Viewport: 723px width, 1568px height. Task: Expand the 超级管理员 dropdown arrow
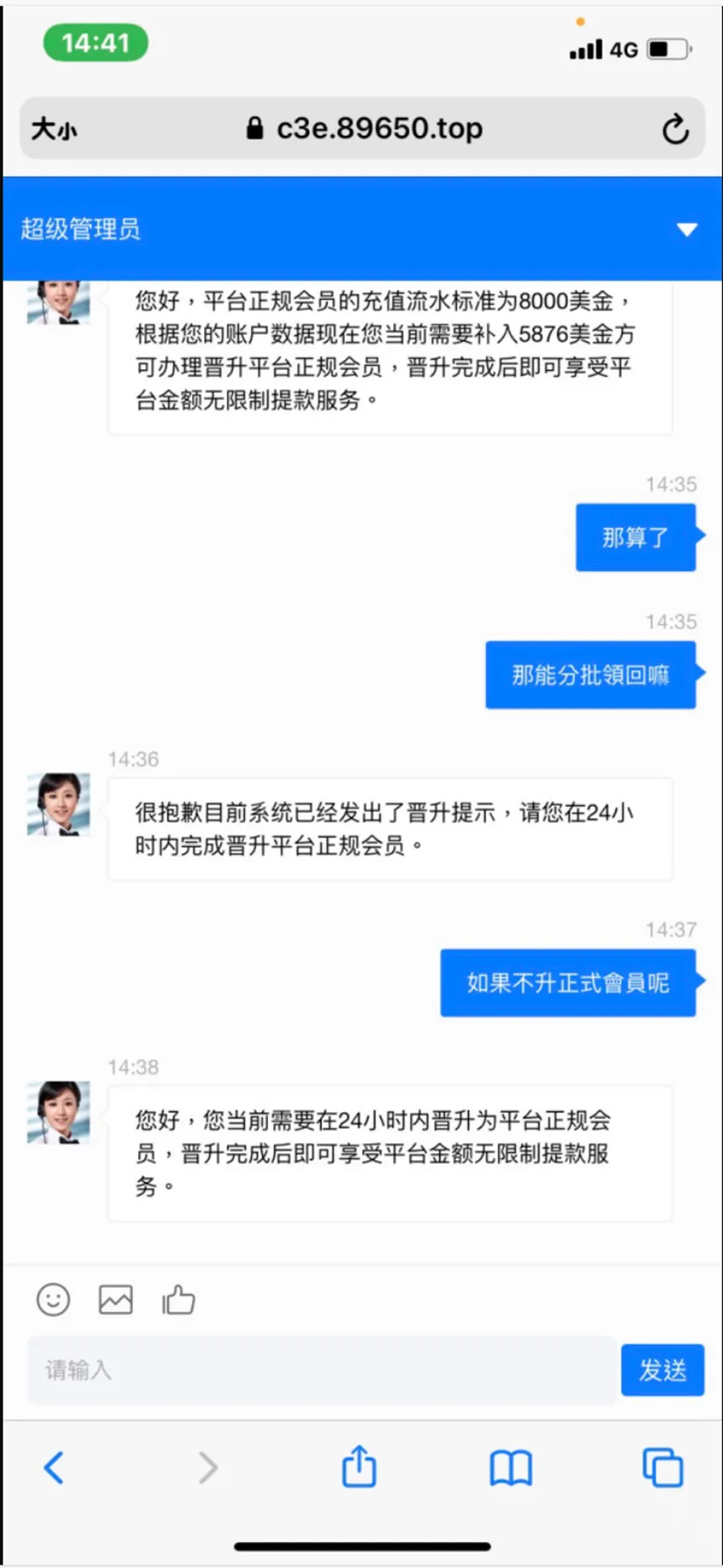[688, 229]
